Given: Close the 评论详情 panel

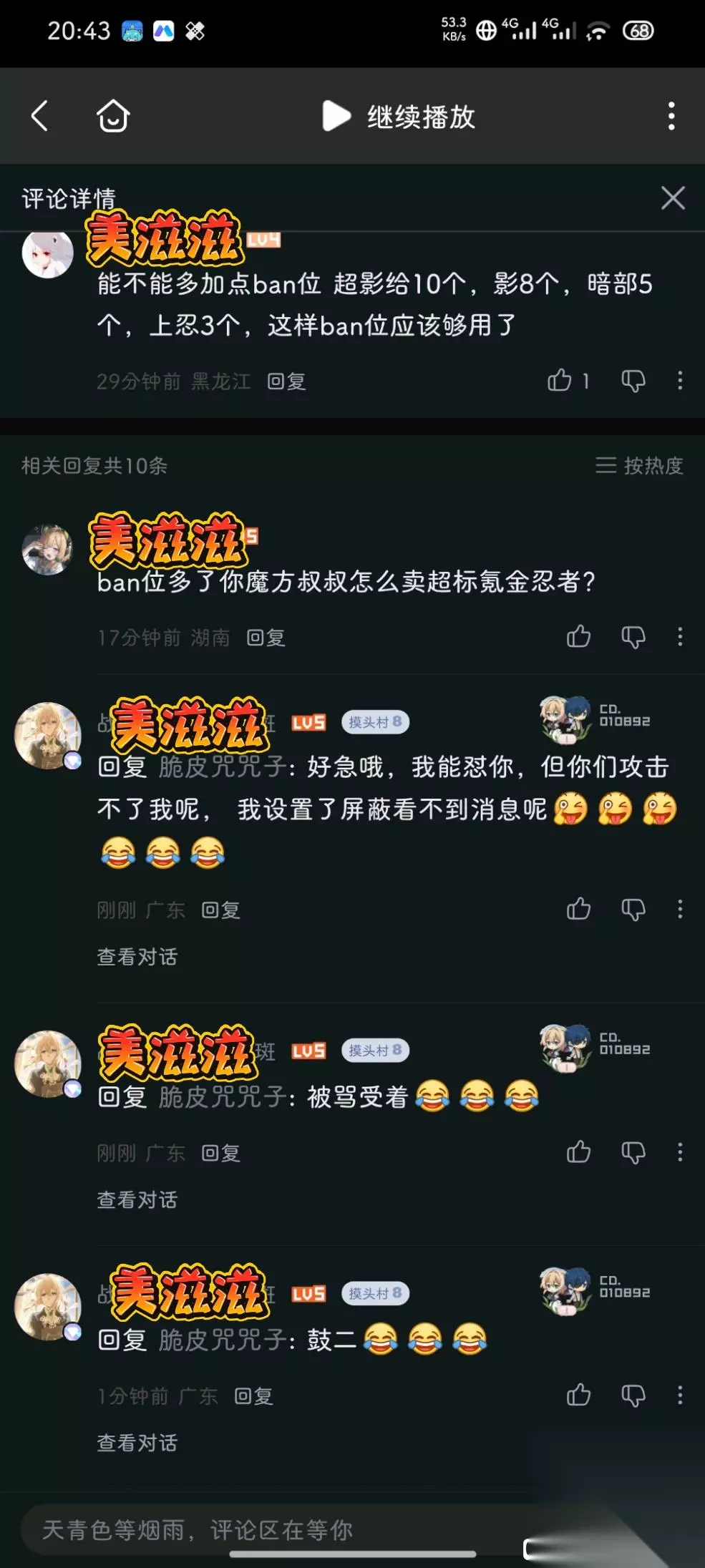Looking at the screenshot, I should point(673,198).
